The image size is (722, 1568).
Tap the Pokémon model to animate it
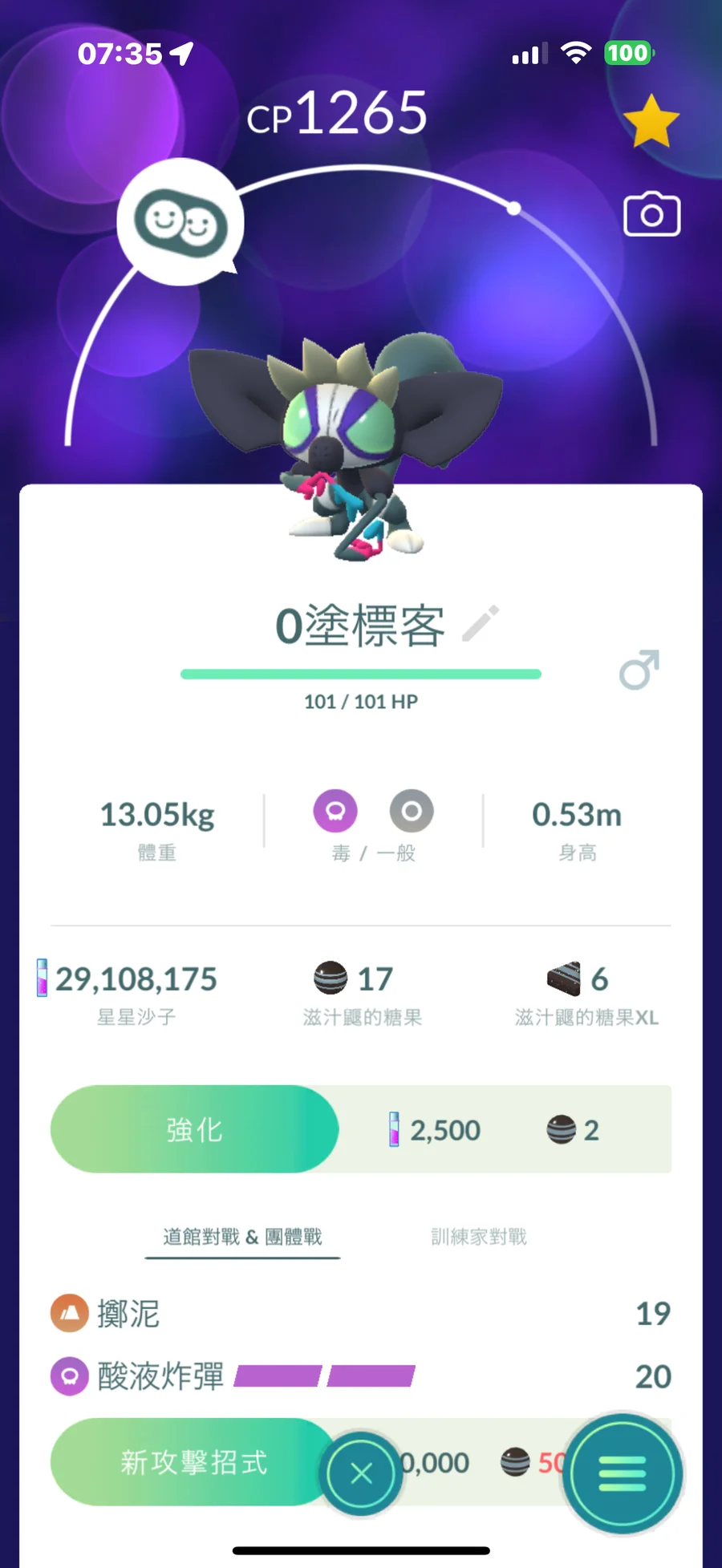coord(347,446)
